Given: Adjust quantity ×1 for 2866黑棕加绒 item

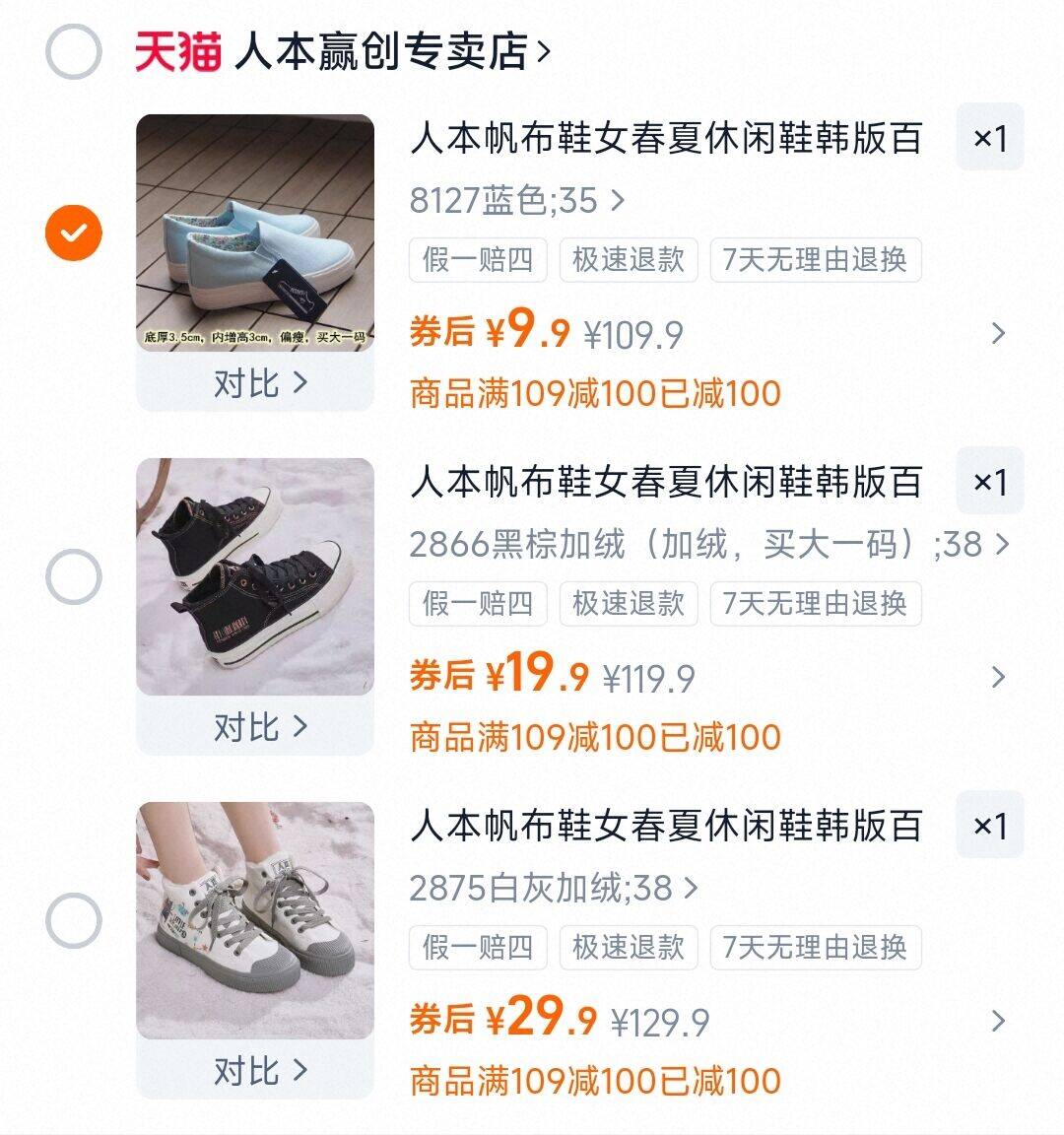Looking at the screenshot, I should pyautogui.click(x=989, y=482).
